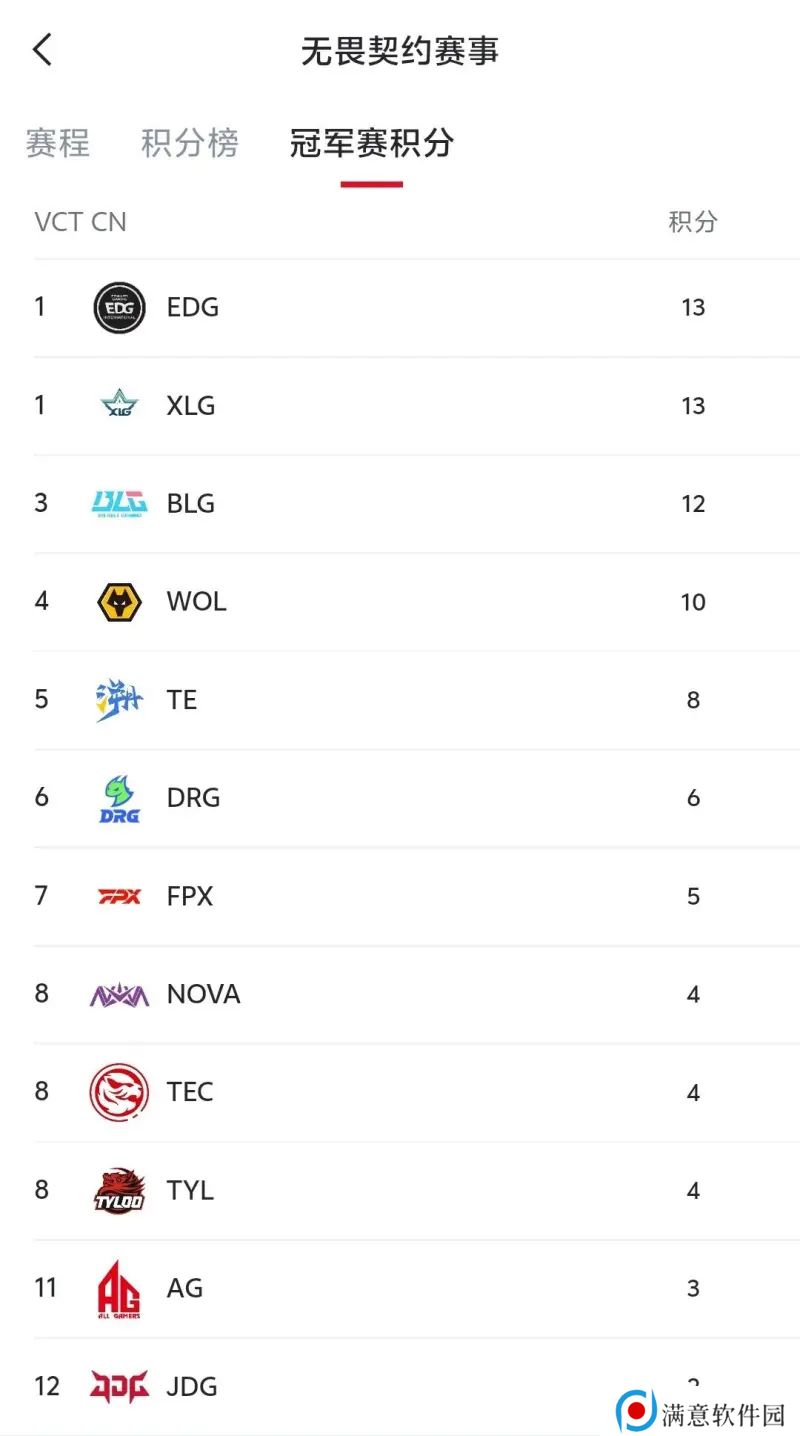Go back using the top-left arrow
The width and height of the screenshot is (800, 1436).
pos(42,49)
